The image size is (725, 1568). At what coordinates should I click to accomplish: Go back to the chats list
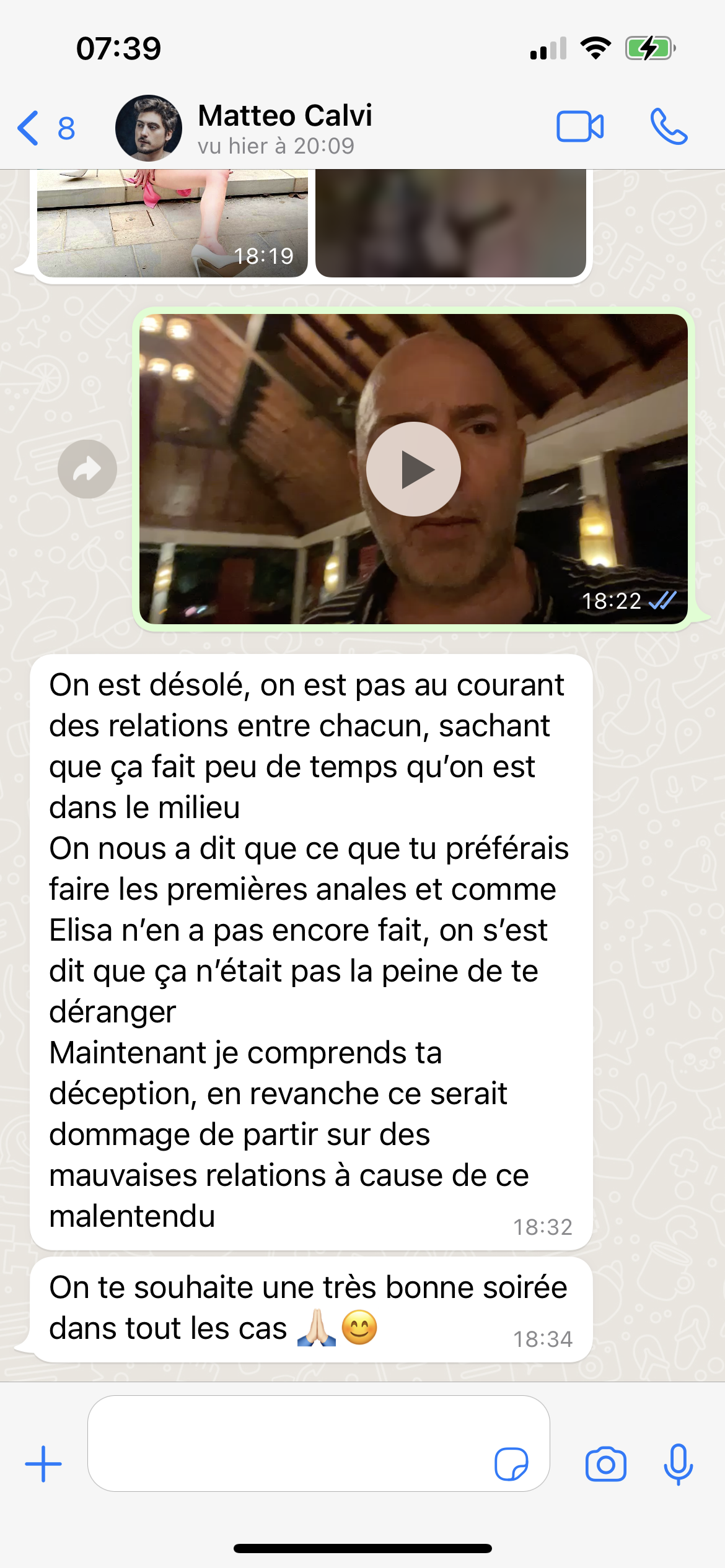[x=45, y=128]
